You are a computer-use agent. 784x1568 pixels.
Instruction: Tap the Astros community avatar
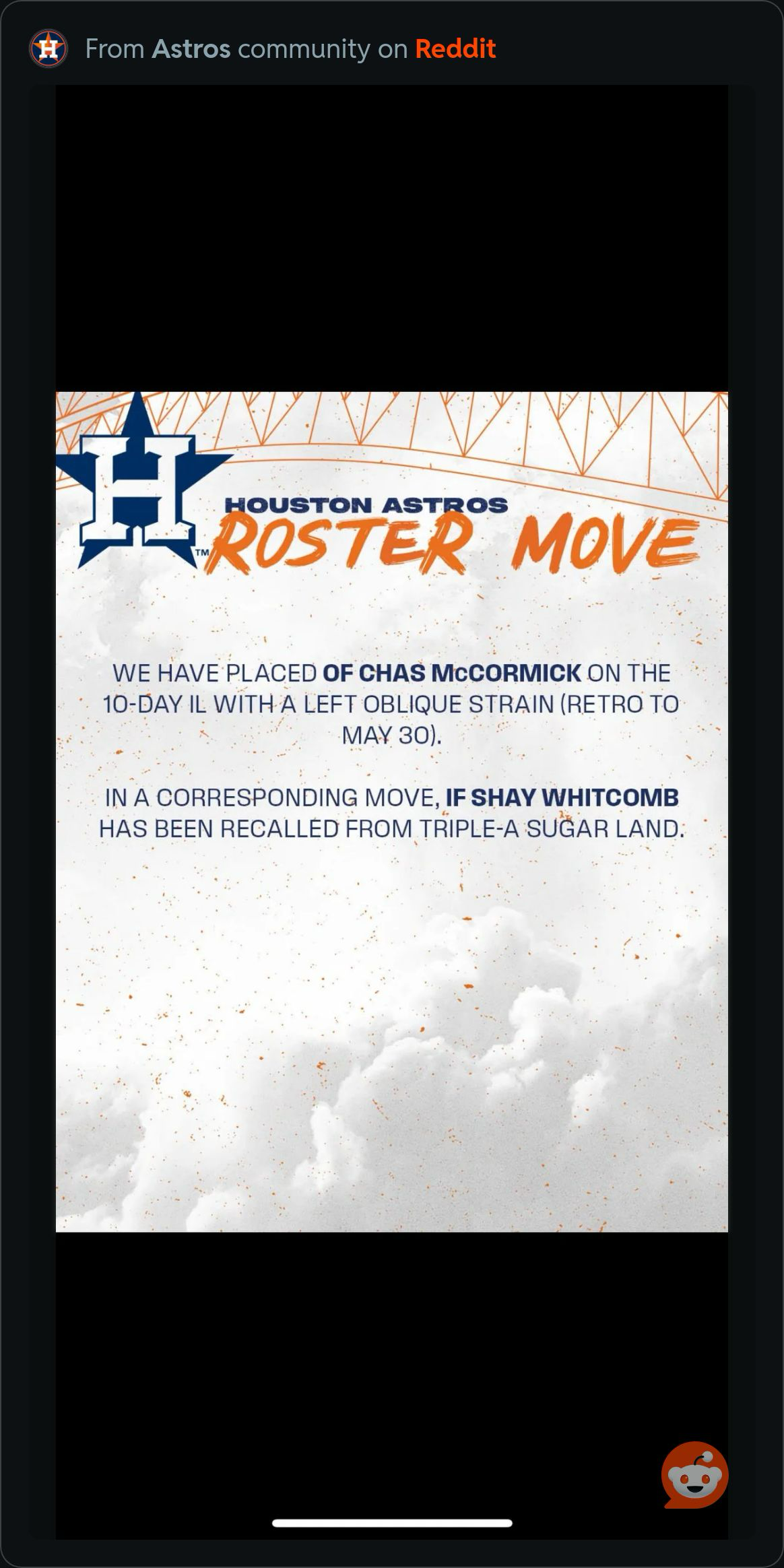48,48
